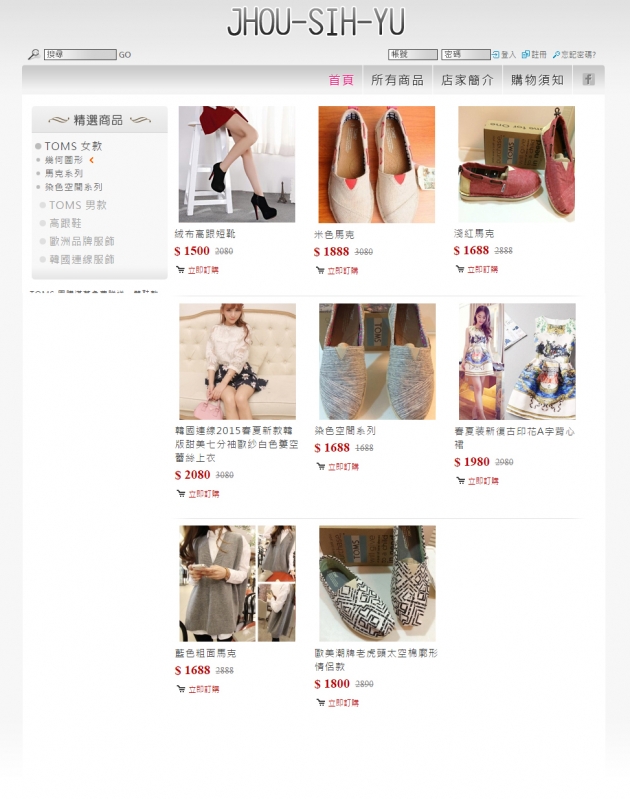Select the 幾何圖形 subcategory

tap(64, 160)
